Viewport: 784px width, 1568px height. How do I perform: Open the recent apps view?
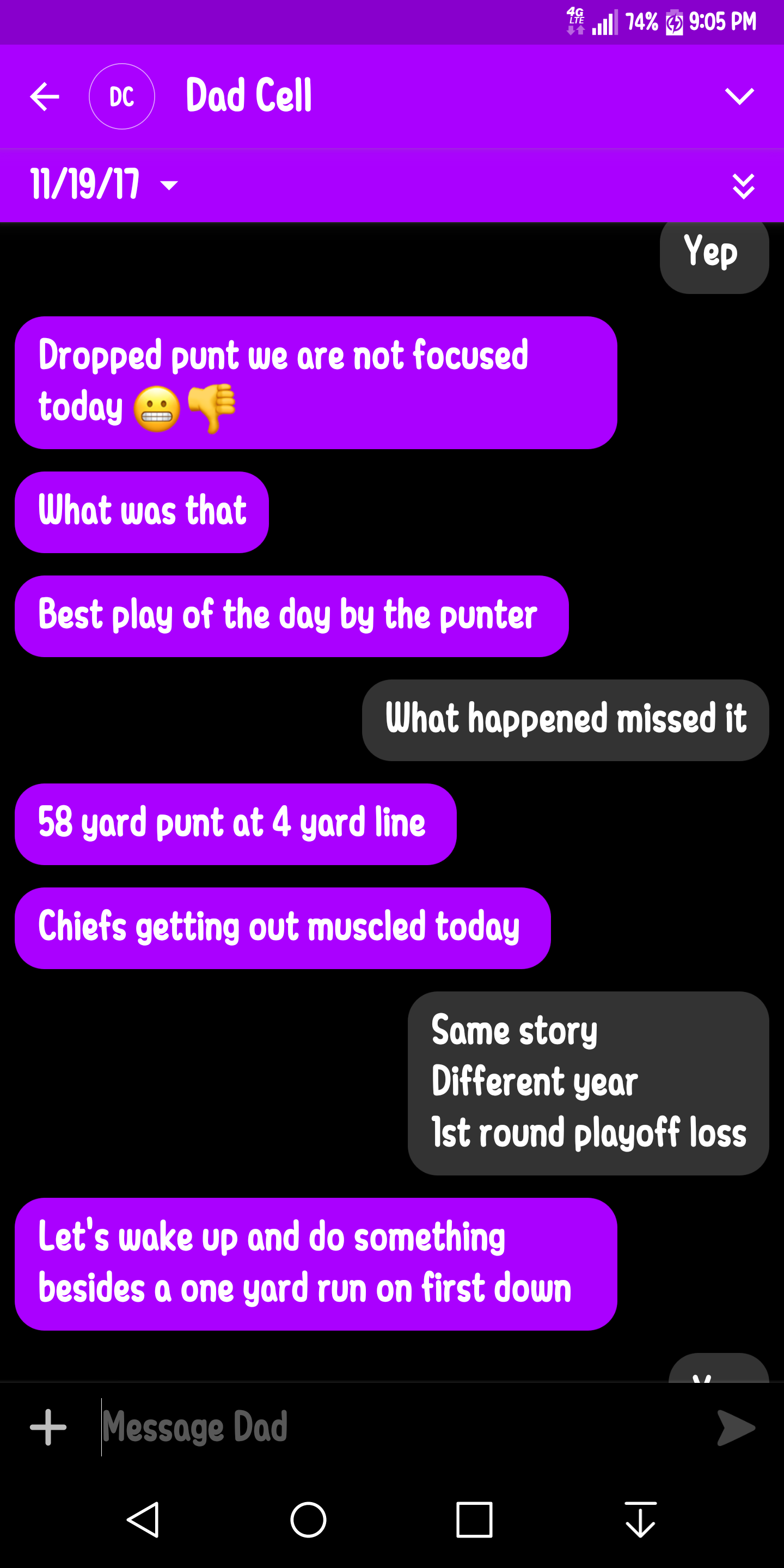click(x=474, y=1520)
